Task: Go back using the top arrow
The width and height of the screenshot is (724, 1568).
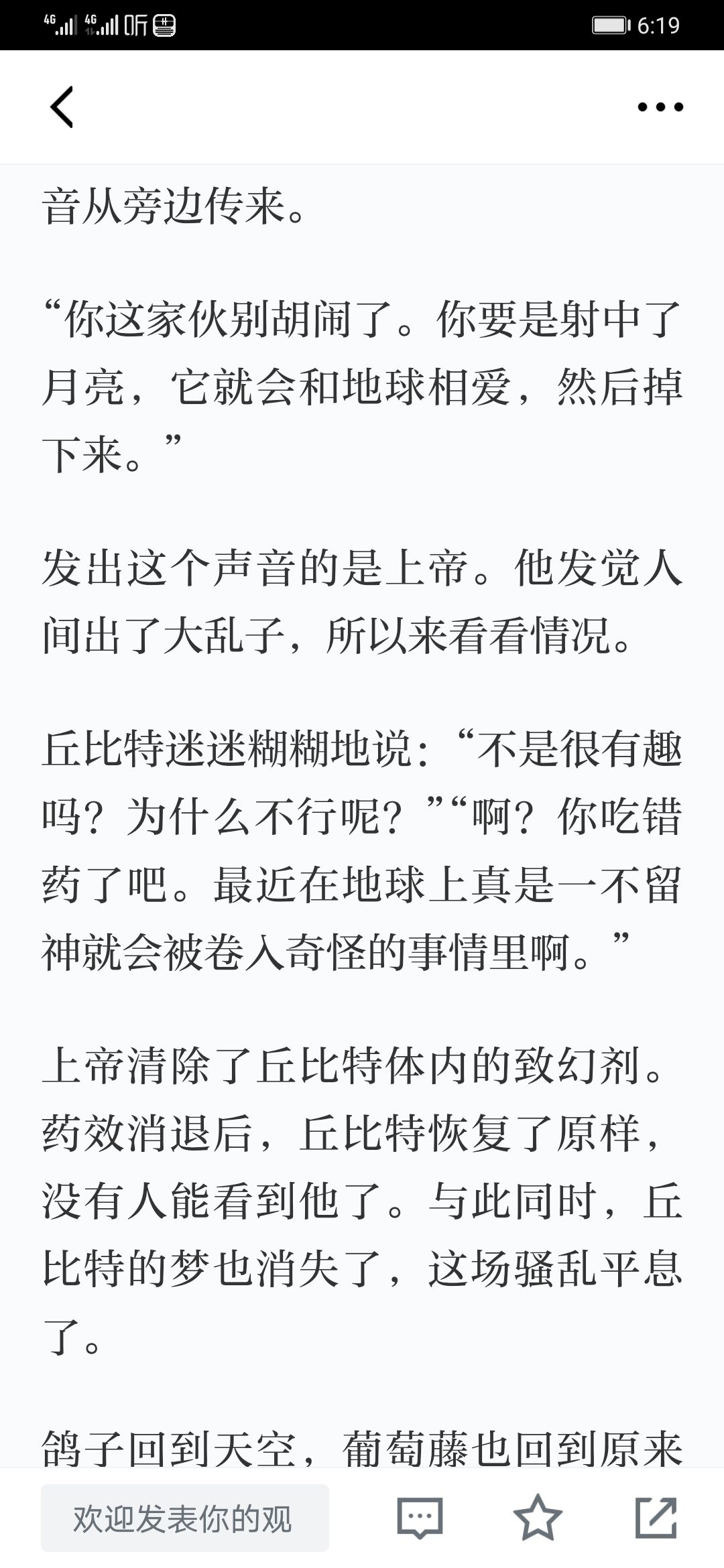Action: coord(62,107)
